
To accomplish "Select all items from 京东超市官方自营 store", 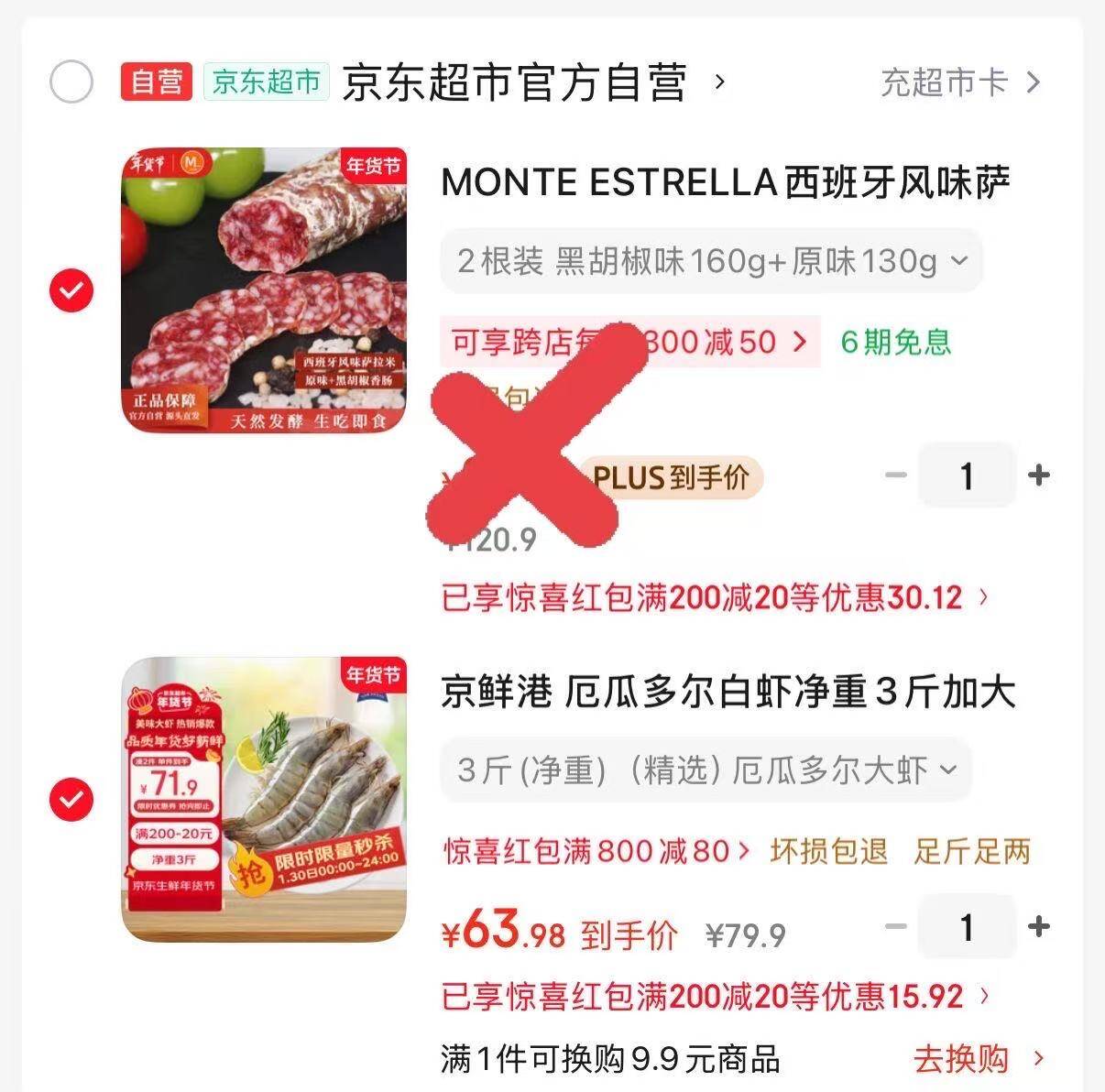I will pyautogui.click(x=71, y=82).
